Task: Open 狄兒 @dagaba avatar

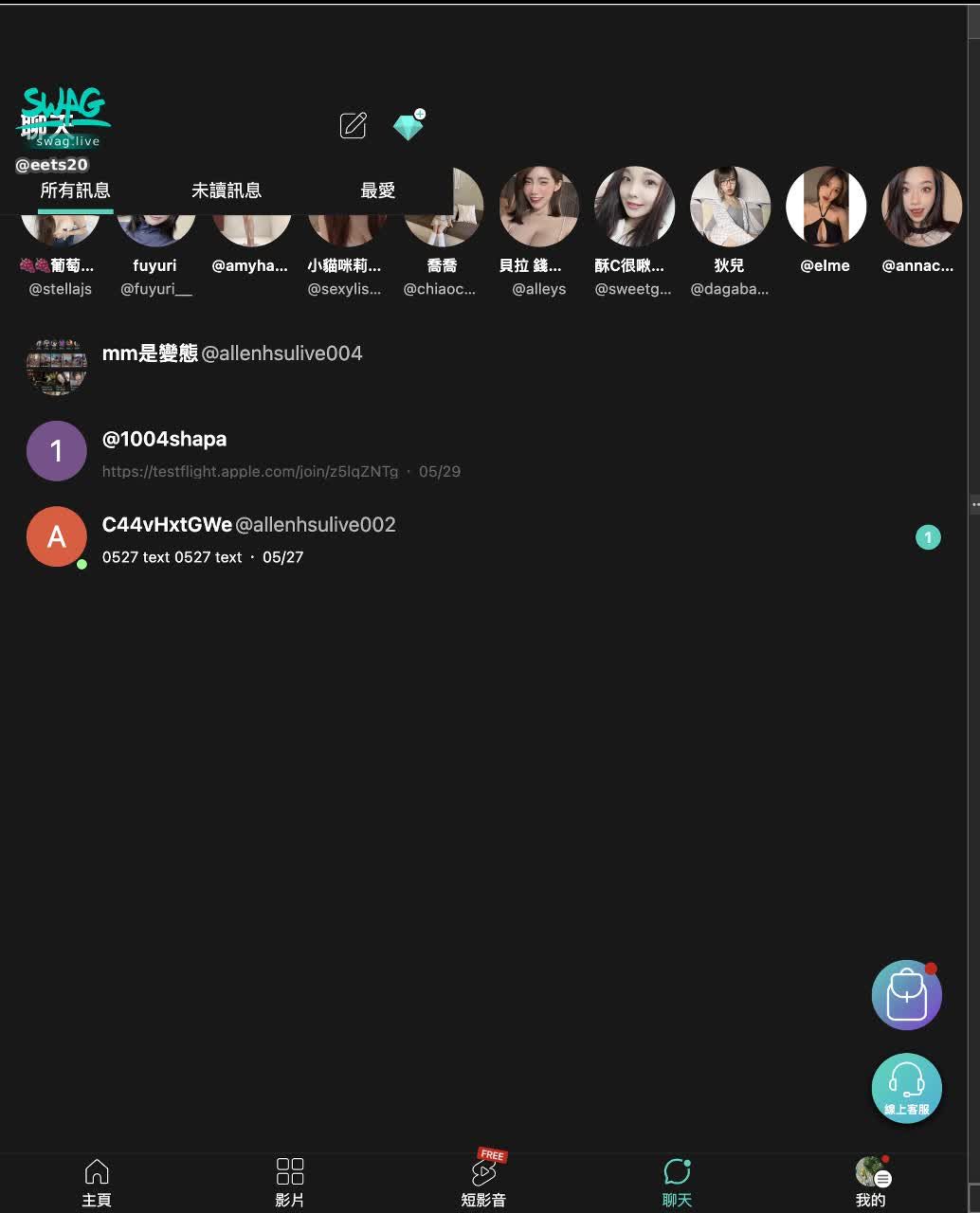Action: tap(730, 207)
